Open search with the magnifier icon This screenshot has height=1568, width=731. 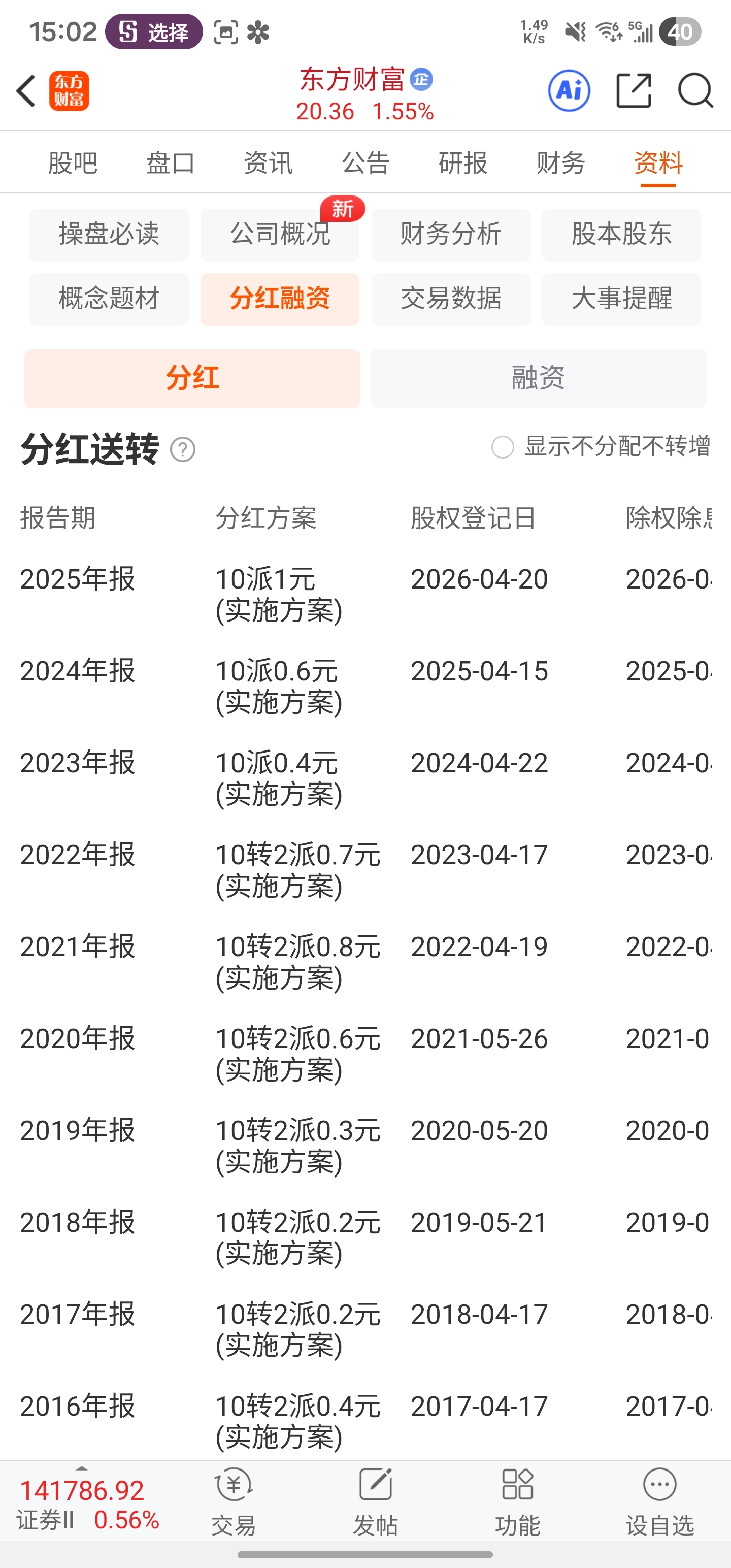point(695,91)
